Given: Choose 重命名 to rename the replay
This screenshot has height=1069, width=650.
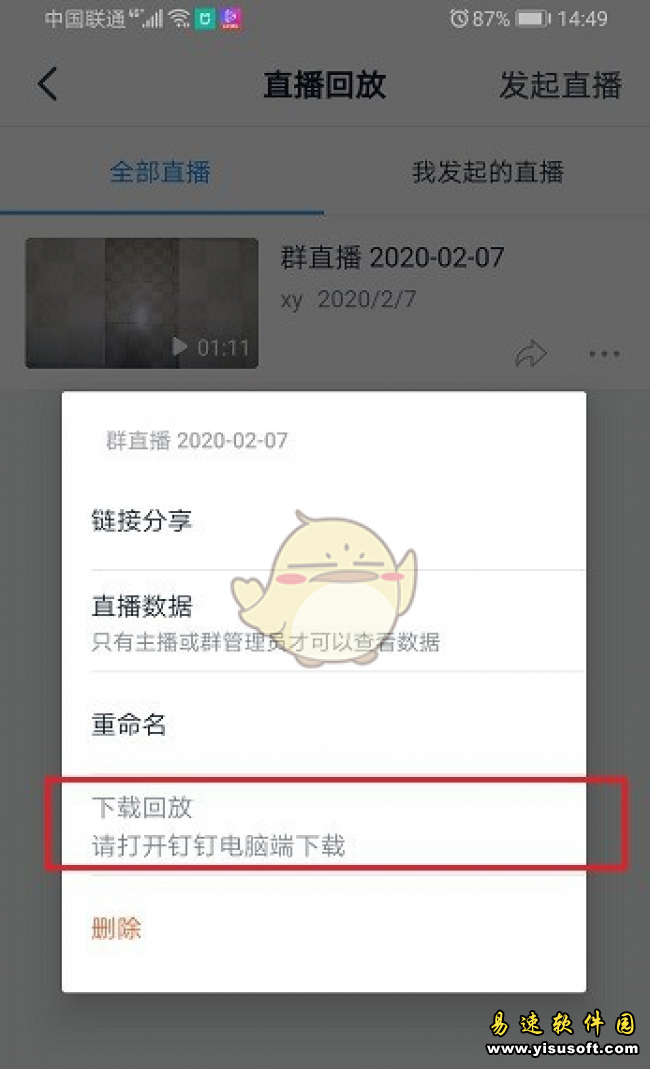Looking at the screenshot, I should point(129,725).
